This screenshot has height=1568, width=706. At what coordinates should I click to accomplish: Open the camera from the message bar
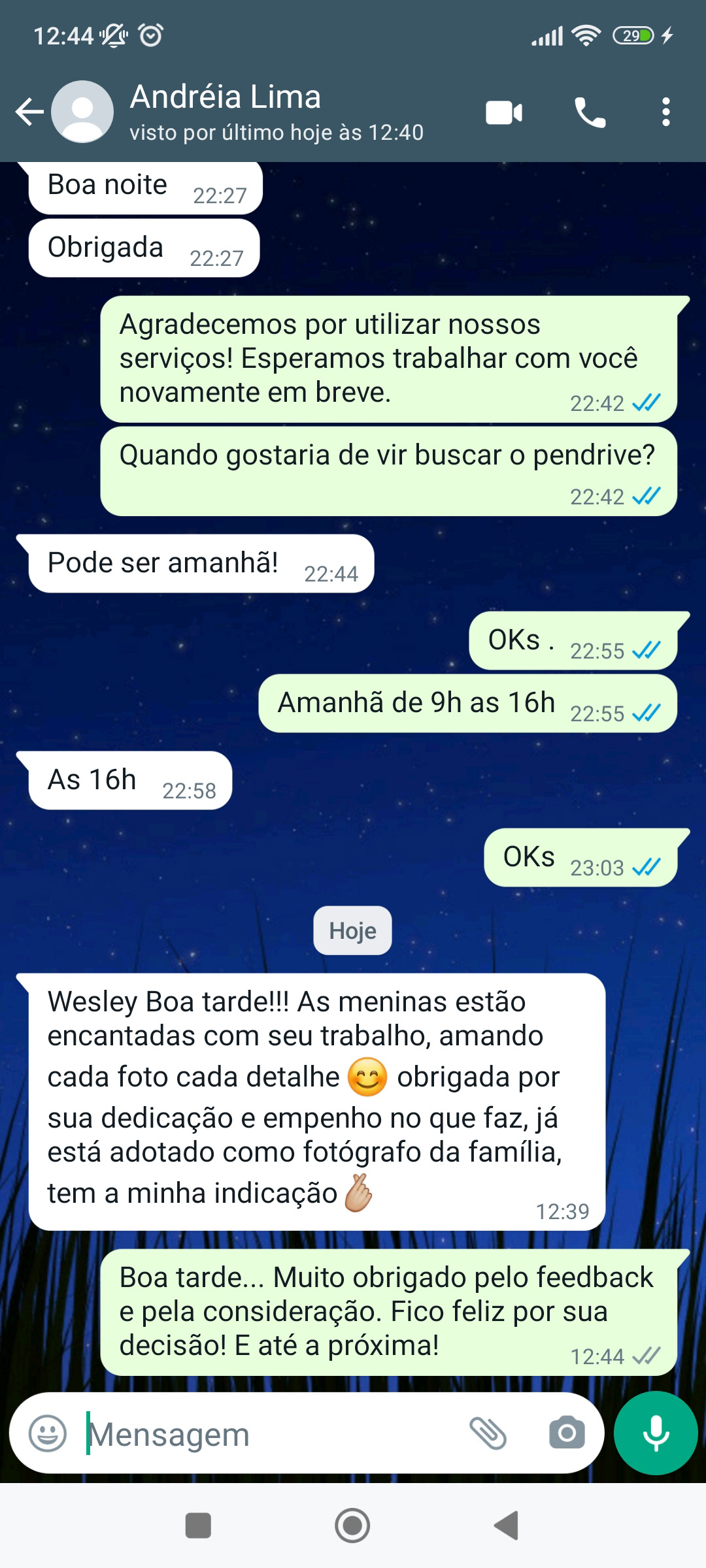(567, 1433)
